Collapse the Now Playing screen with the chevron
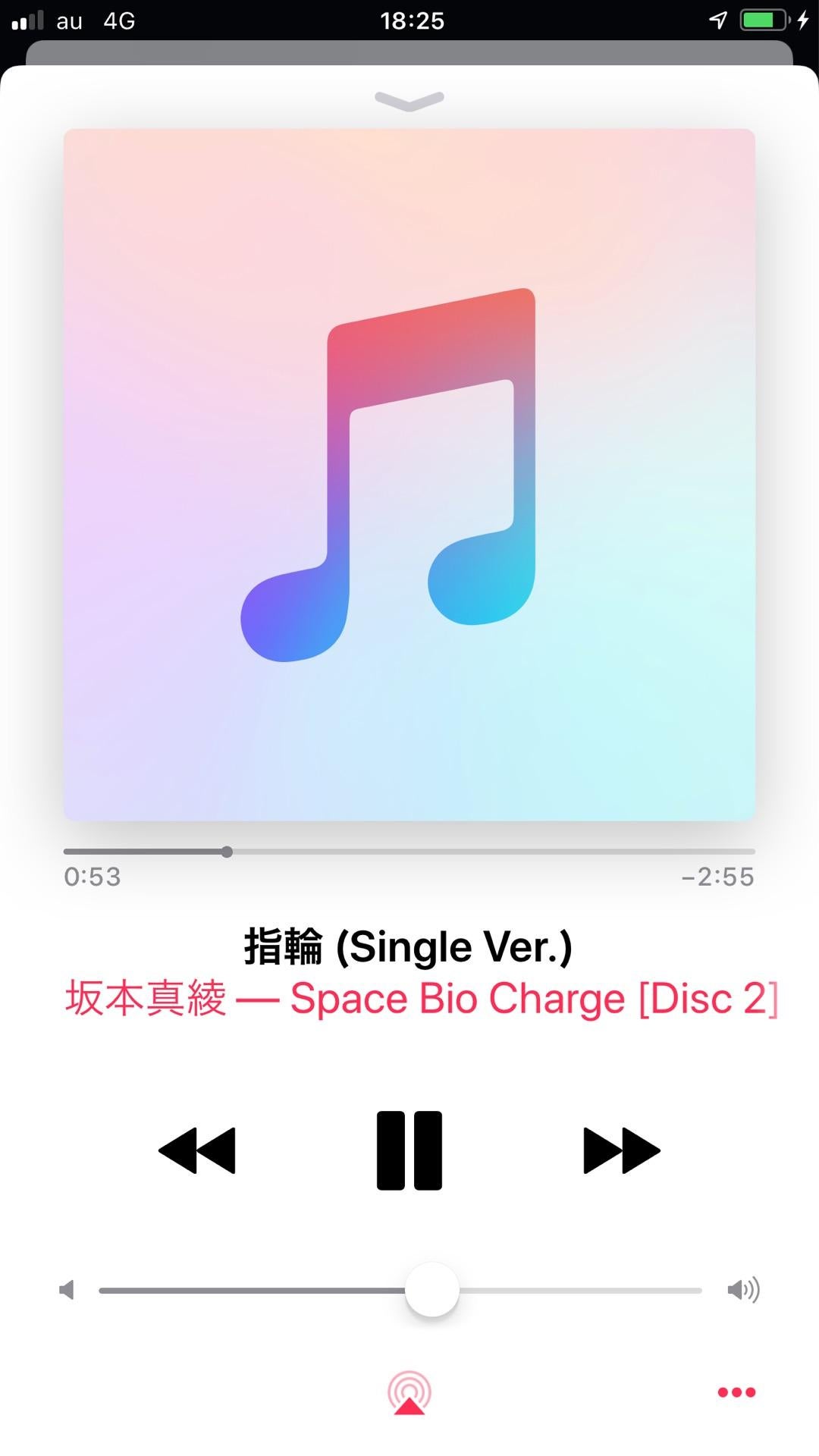The height and width of the screenshot is (1456, 819). pyautogui.click(x=409, y=99)
